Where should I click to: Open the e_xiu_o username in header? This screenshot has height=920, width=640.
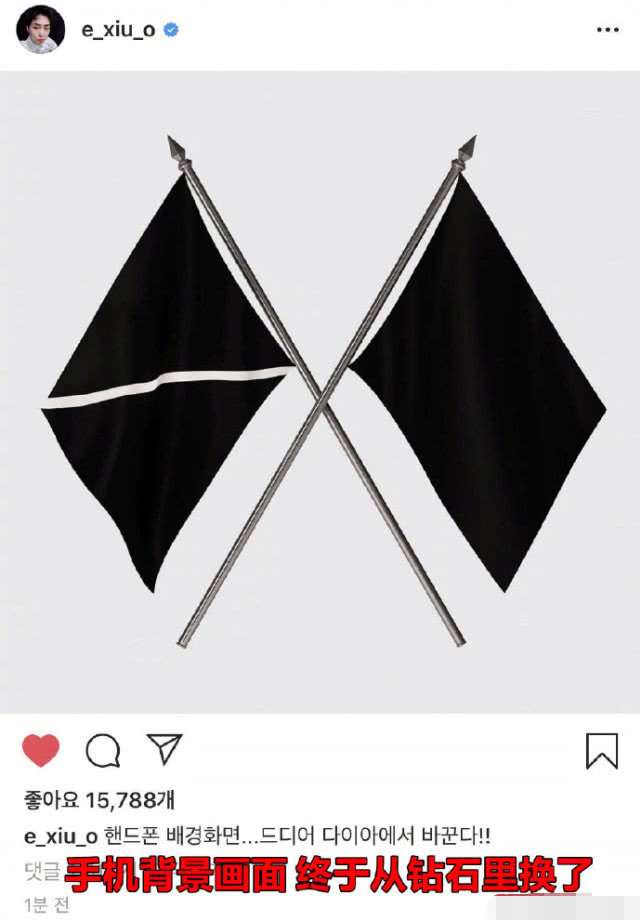coord(118,30)
